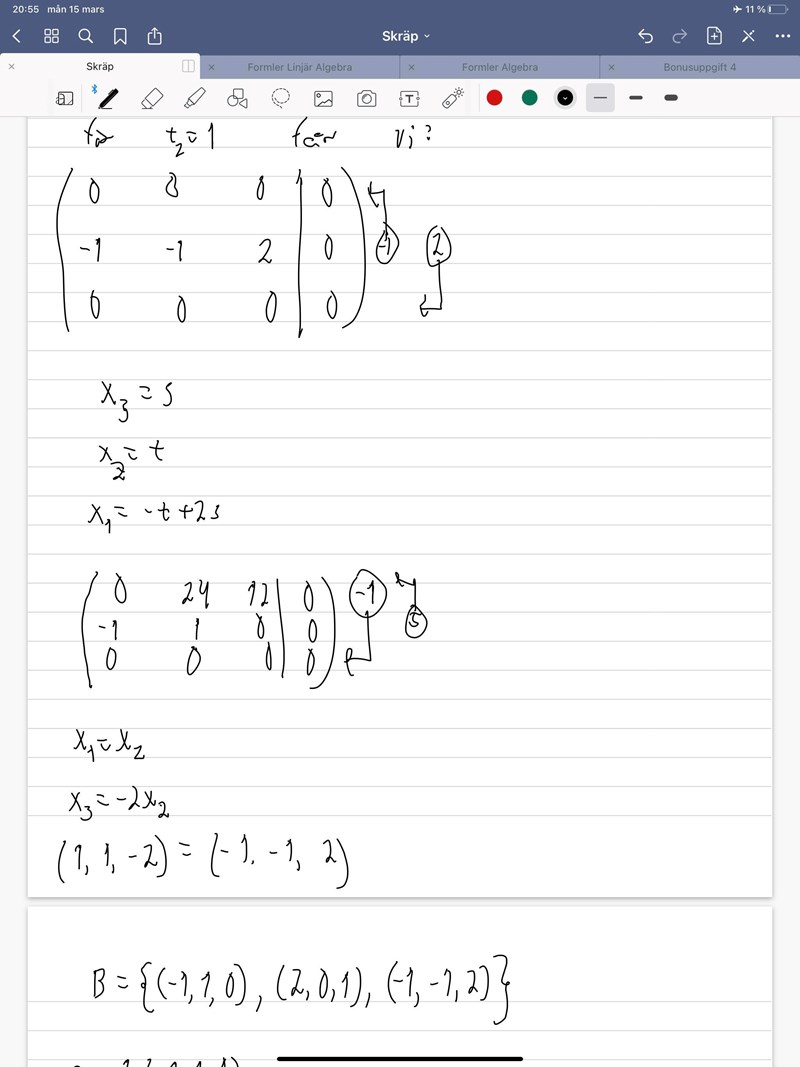Undo the last stroke

tap(645, 36)
